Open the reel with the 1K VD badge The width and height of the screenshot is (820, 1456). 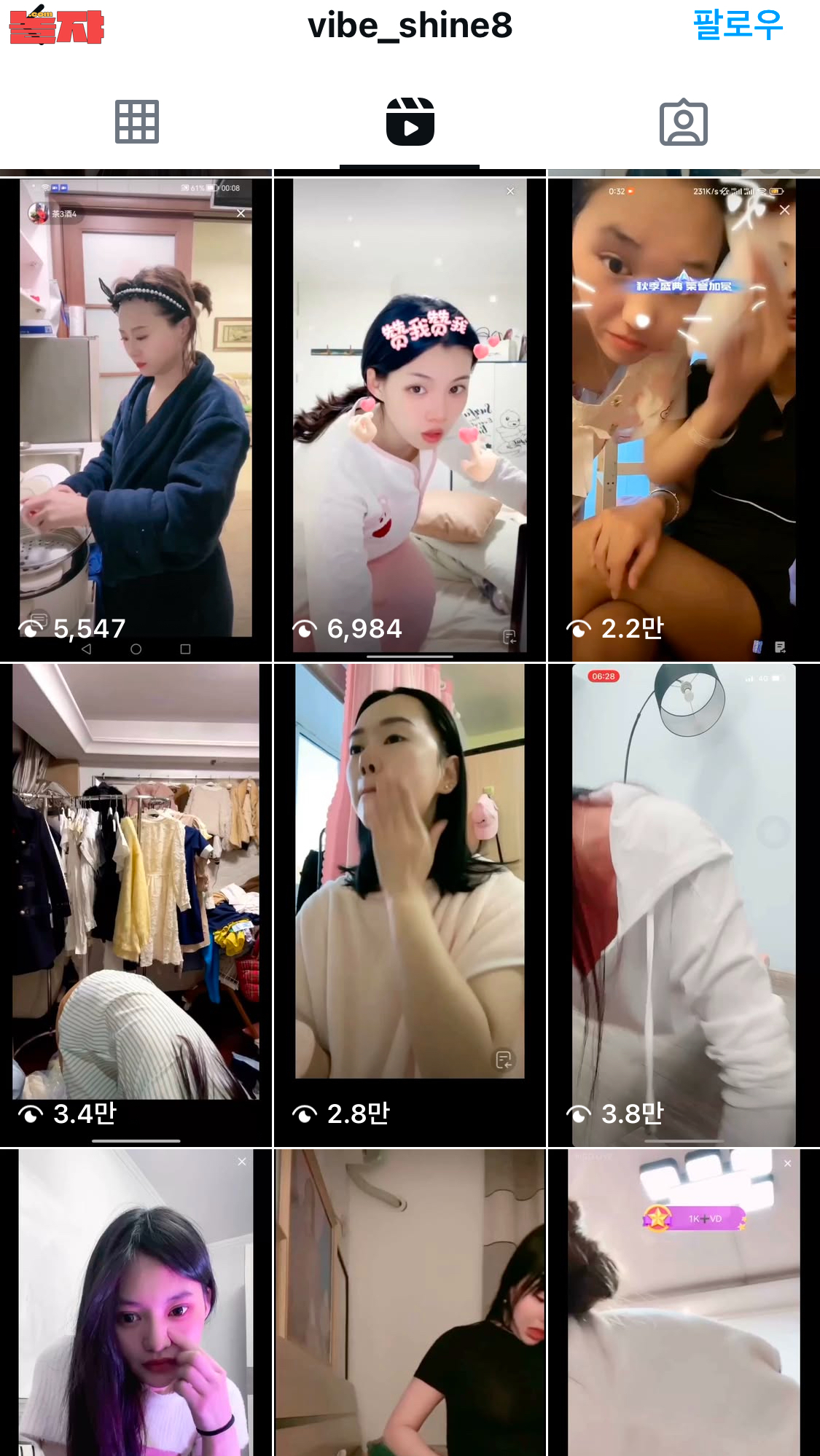pyautogui.click(x=684, y=1302)
